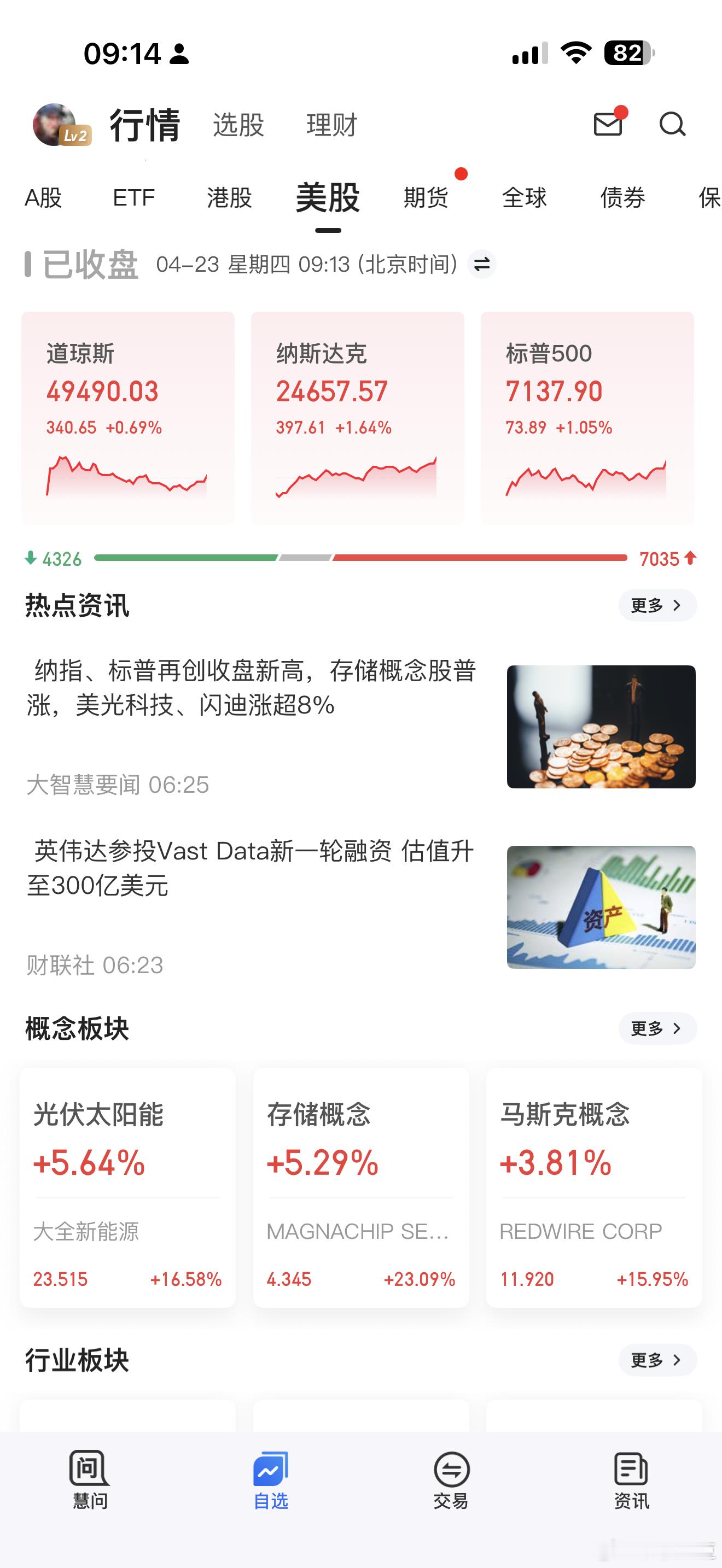Select the A股 market tab

[x=43, y=198]
